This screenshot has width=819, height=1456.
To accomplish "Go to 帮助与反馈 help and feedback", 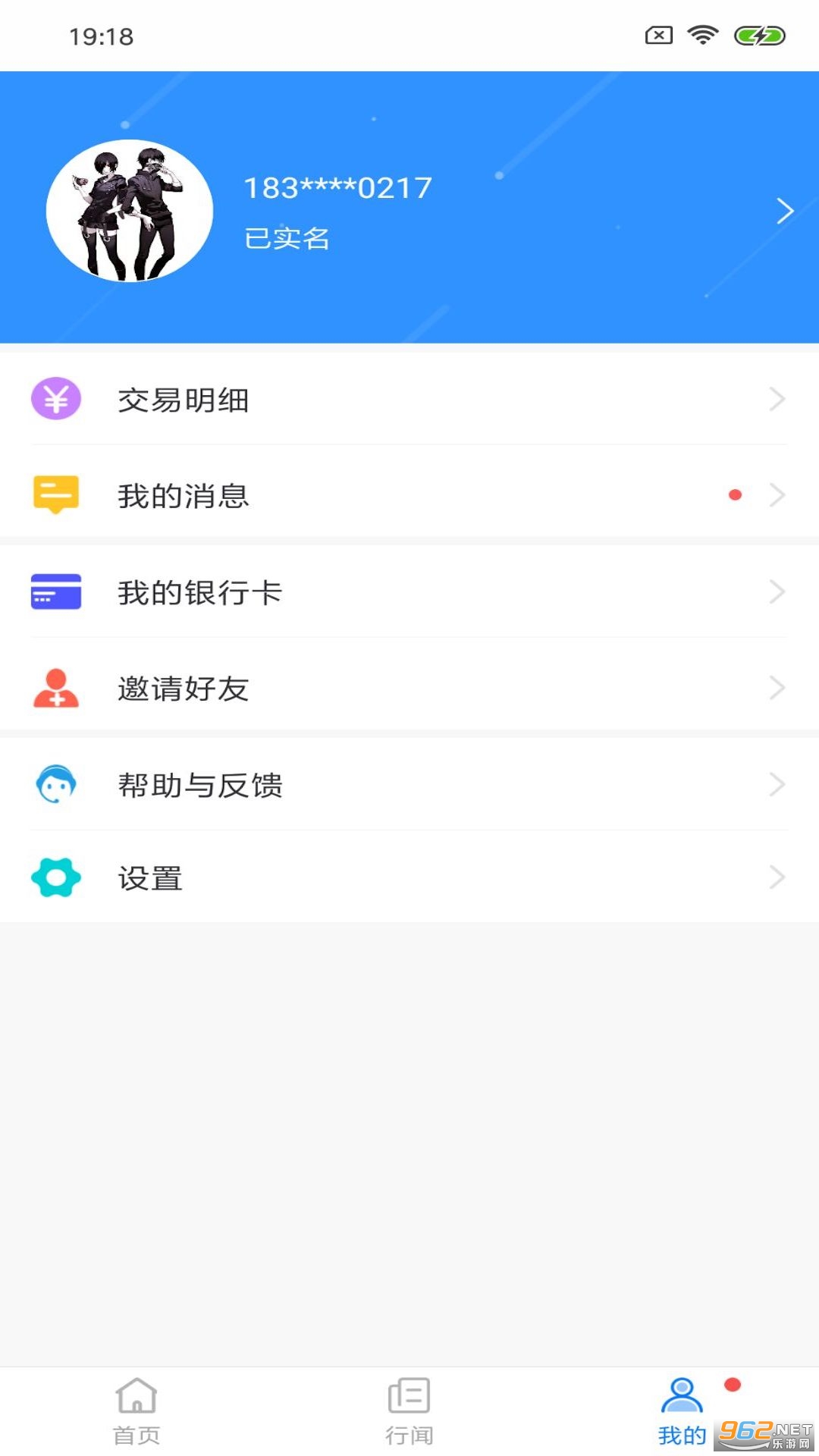I will click(x=409, y=785).
